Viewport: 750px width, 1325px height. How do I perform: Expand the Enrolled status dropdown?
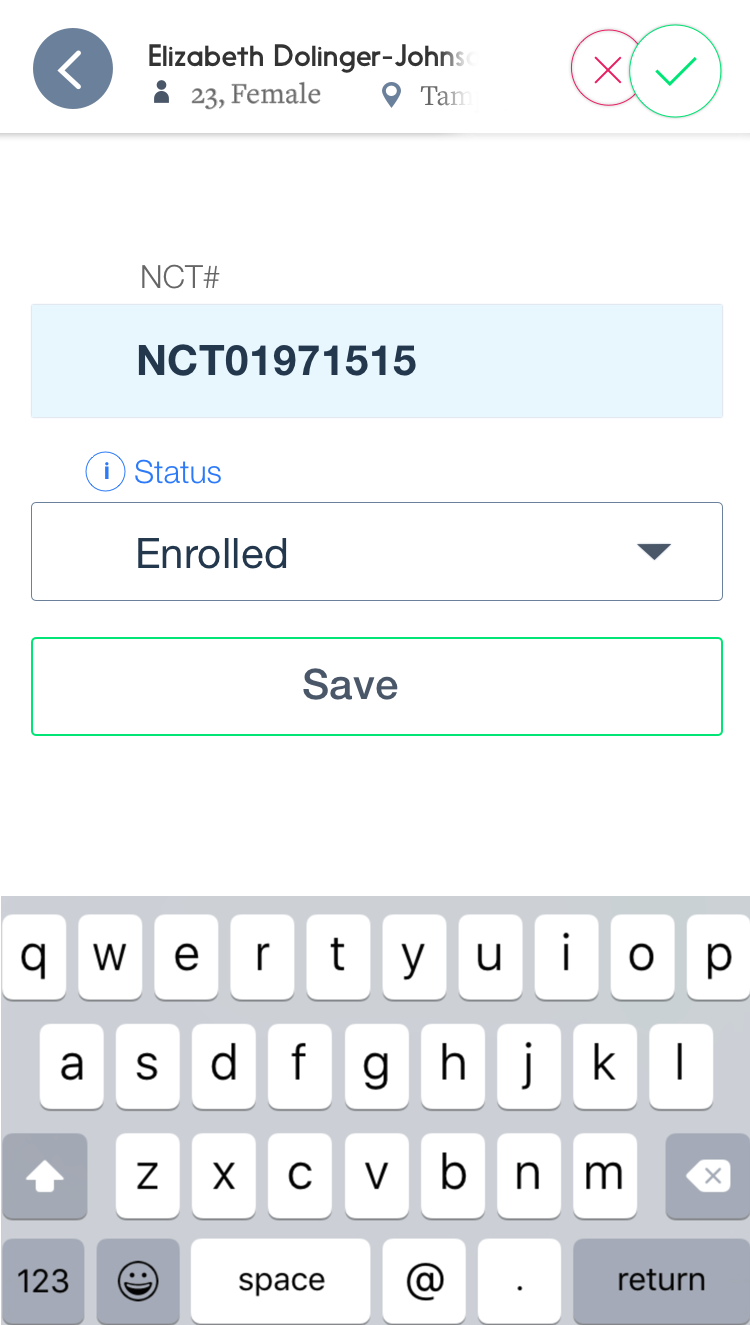377,552
